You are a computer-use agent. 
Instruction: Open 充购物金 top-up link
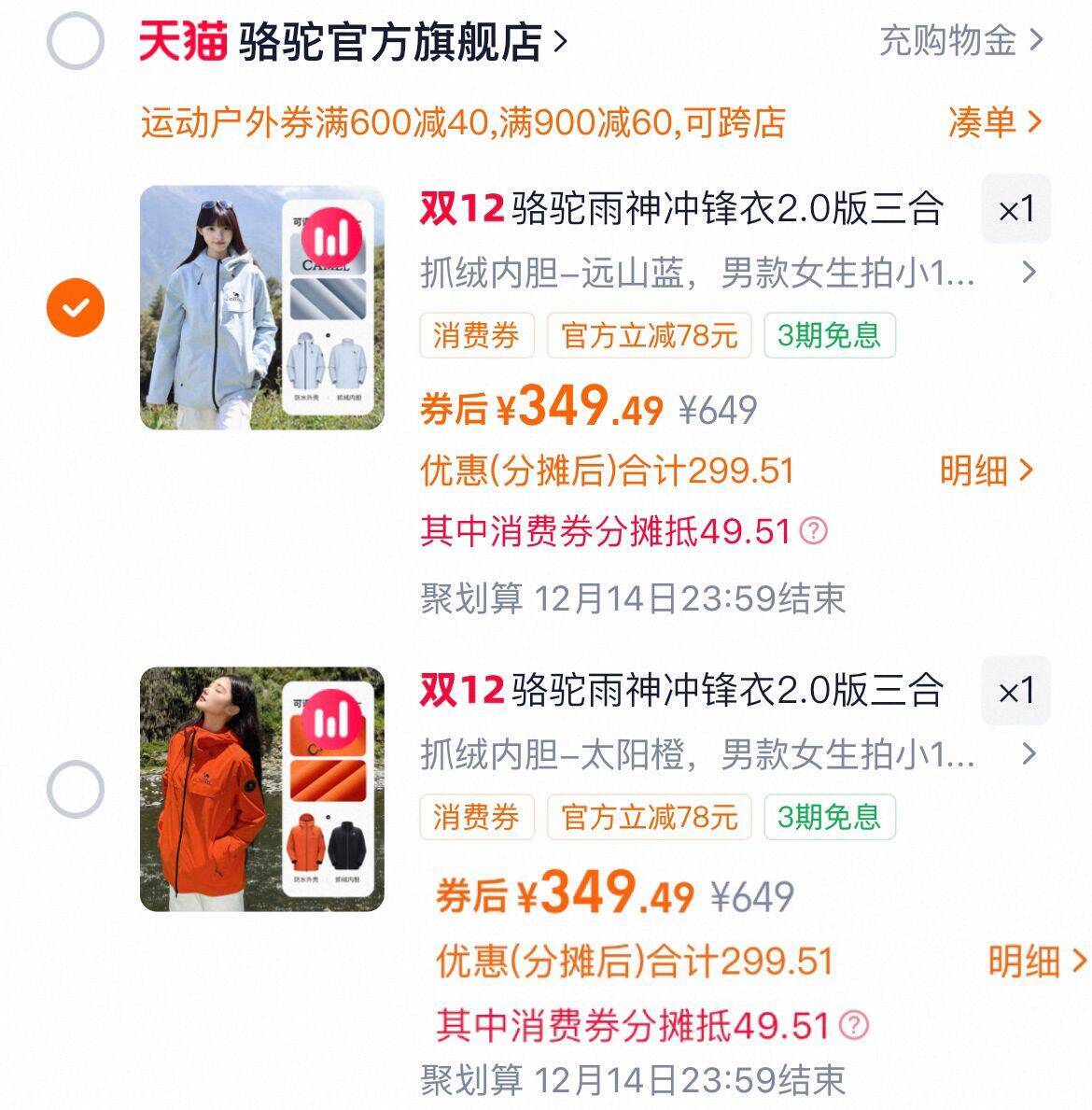960,40
